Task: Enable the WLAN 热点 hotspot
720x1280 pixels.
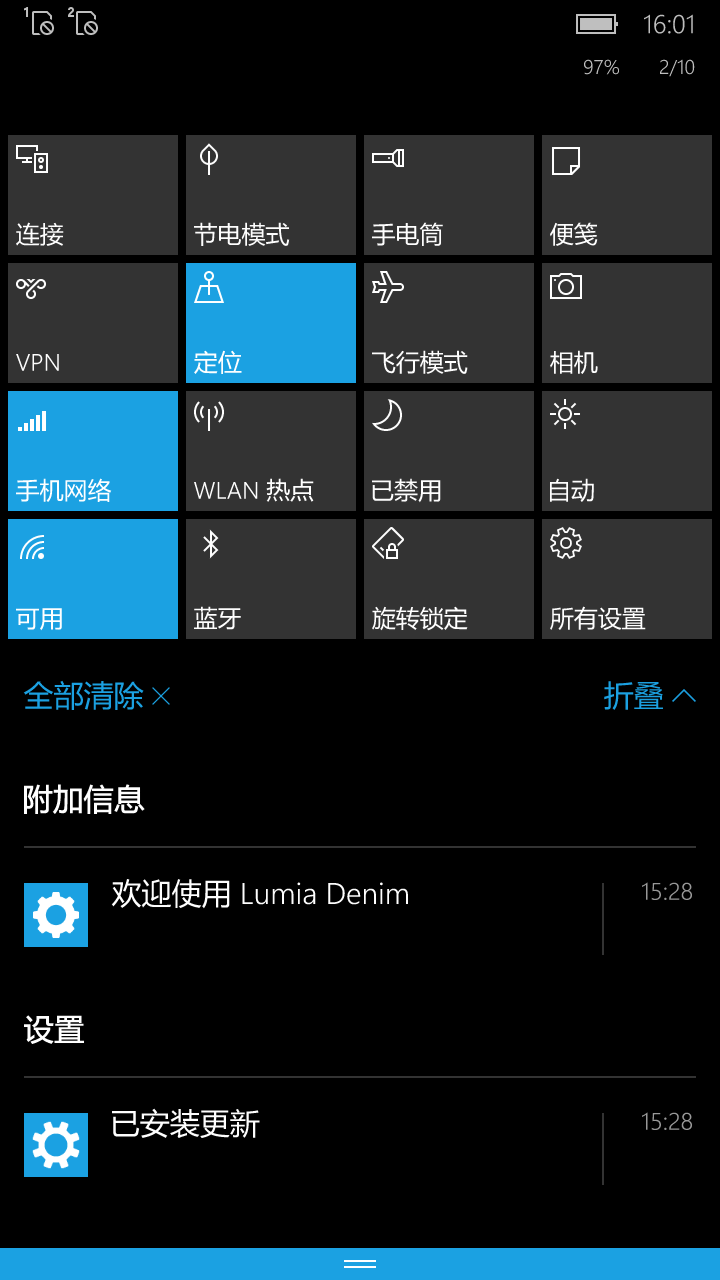Action: pyautogui.click(x=271, y=451)
